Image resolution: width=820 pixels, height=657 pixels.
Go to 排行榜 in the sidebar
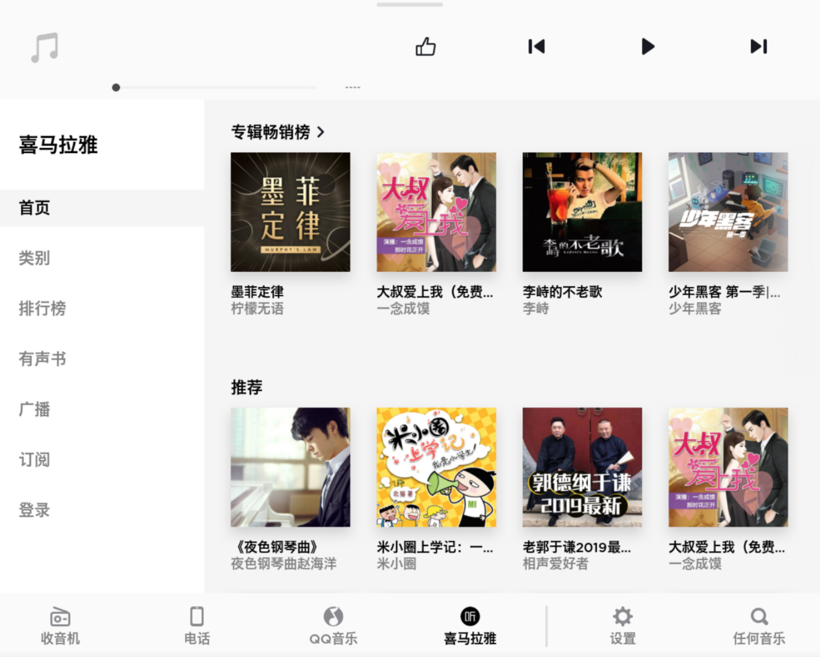tap(42, 308)
